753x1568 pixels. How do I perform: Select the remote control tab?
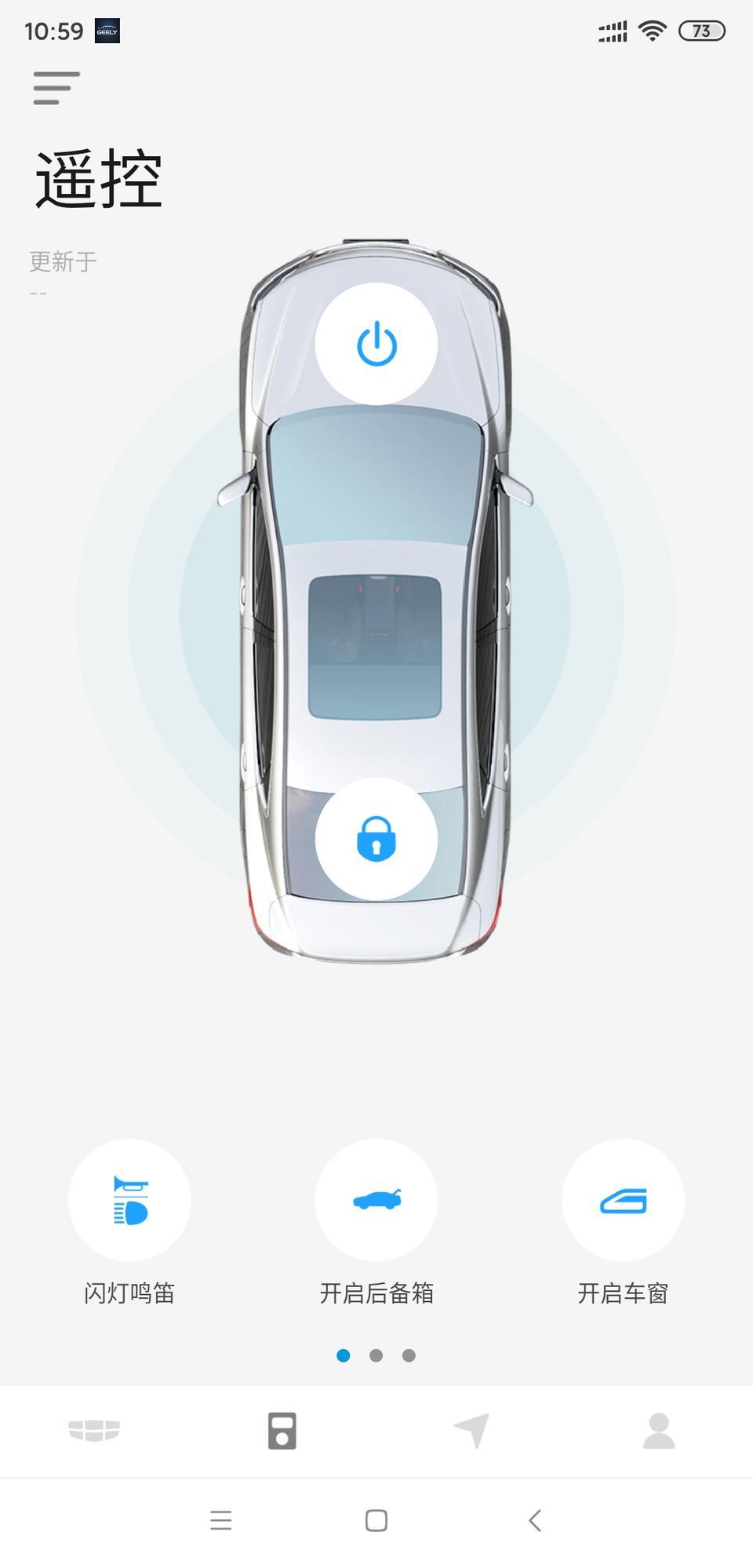(x=282, y=1431)
